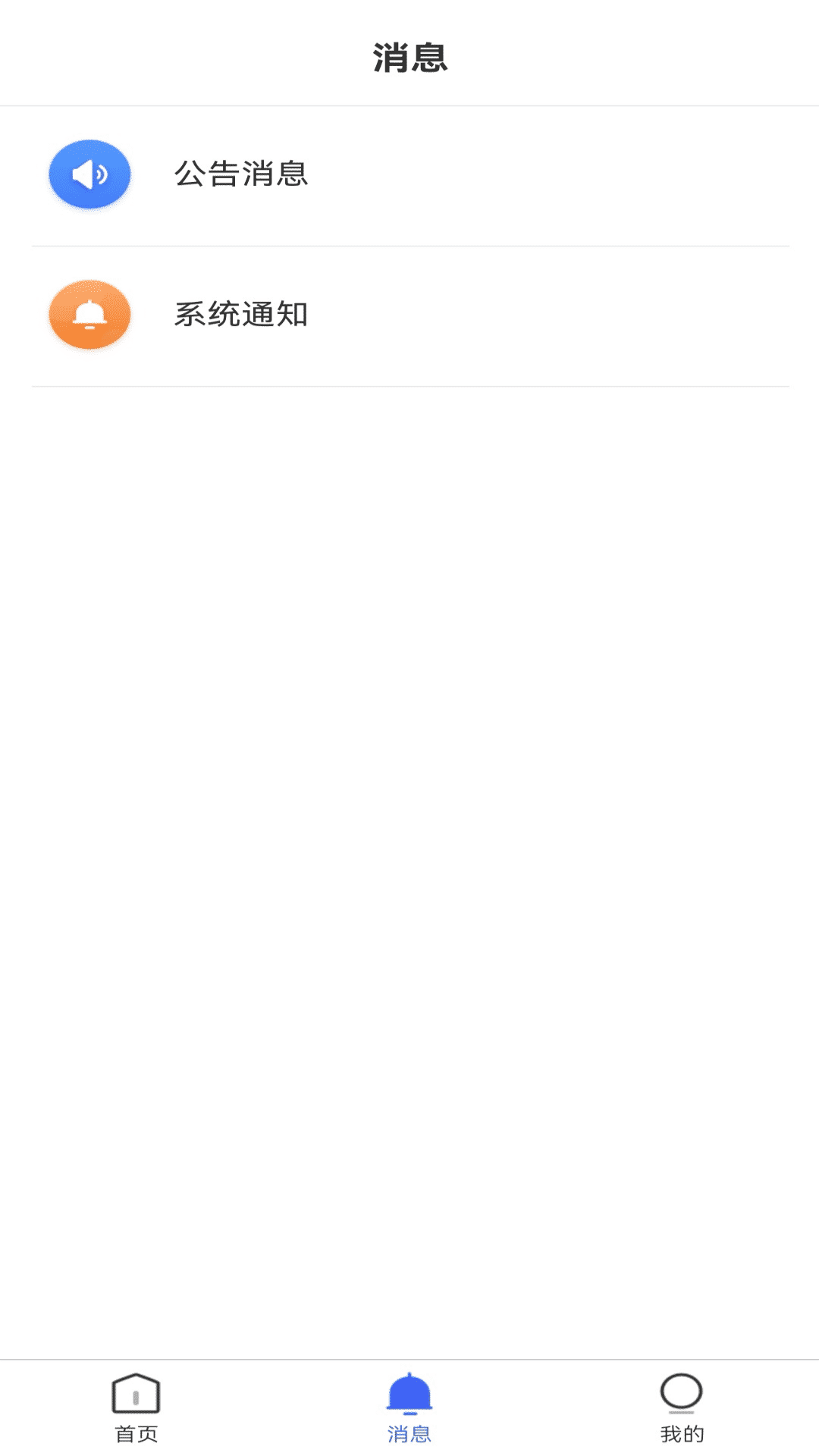Open announcements via the loudspeaker icon
Viewport: 819px width, 1456px height.
tap(89, 174)
